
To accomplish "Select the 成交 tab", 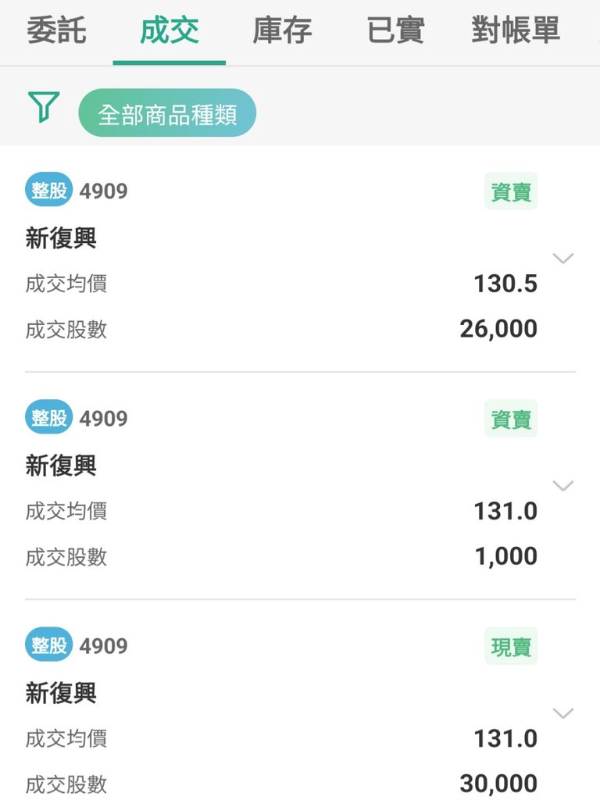I will tap(169, 31).
